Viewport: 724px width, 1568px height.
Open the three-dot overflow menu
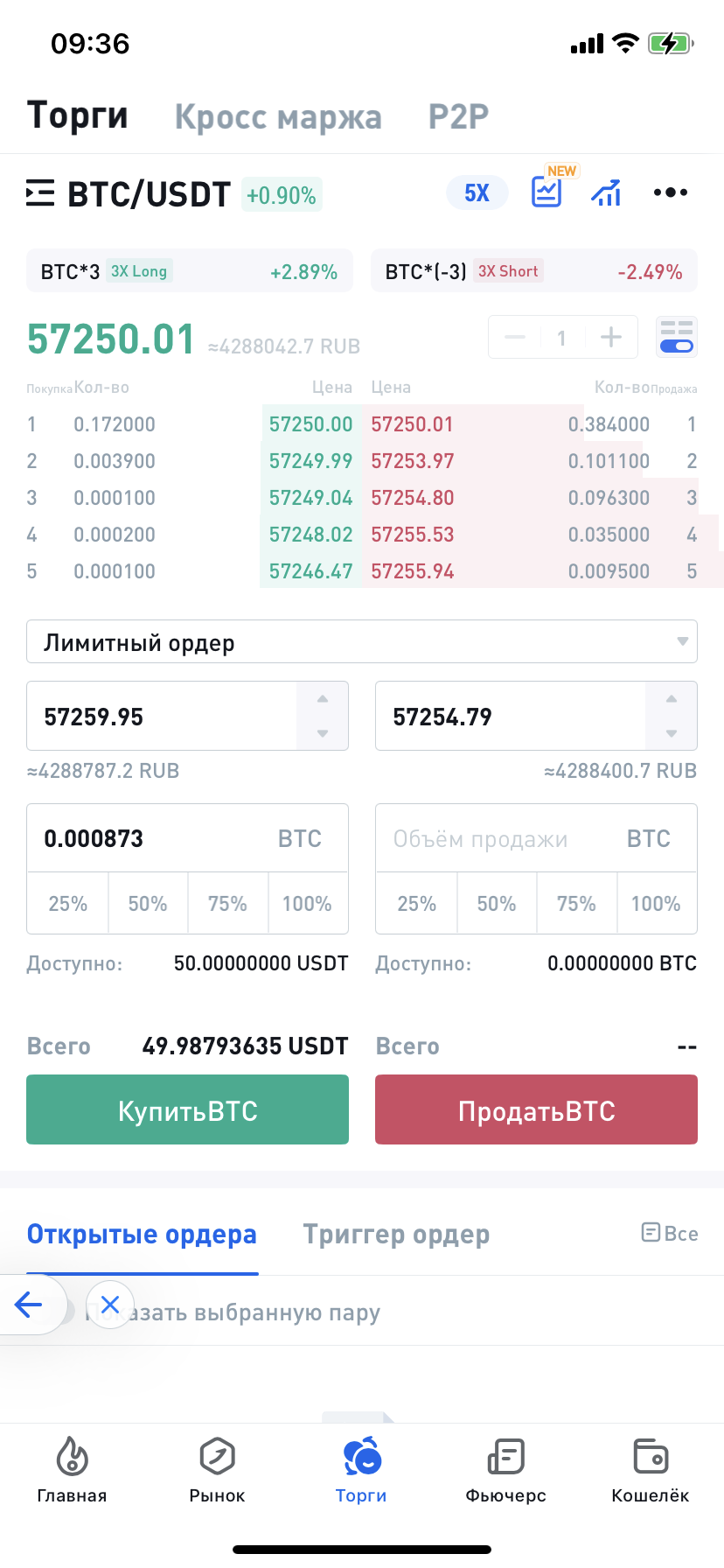671,192
